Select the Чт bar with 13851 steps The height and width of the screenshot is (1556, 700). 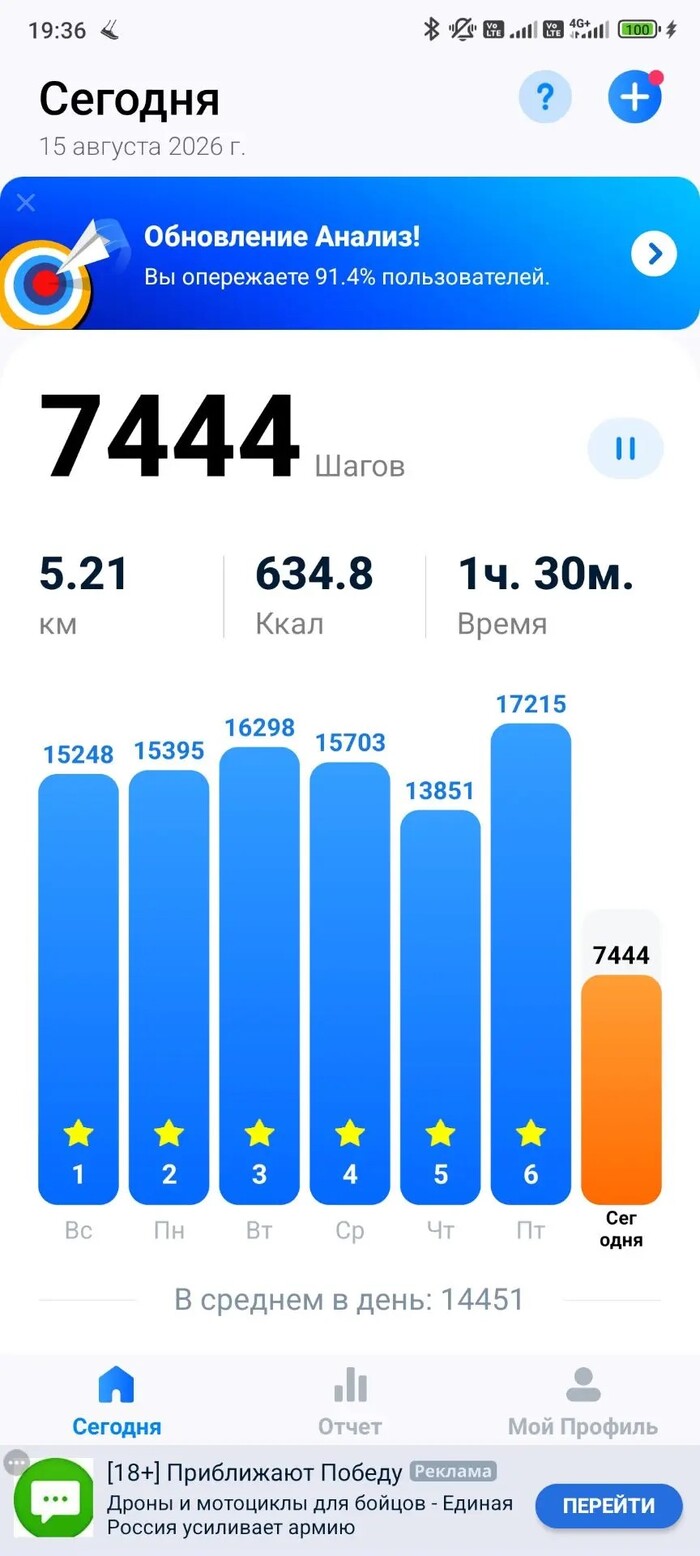[440, 1007]
